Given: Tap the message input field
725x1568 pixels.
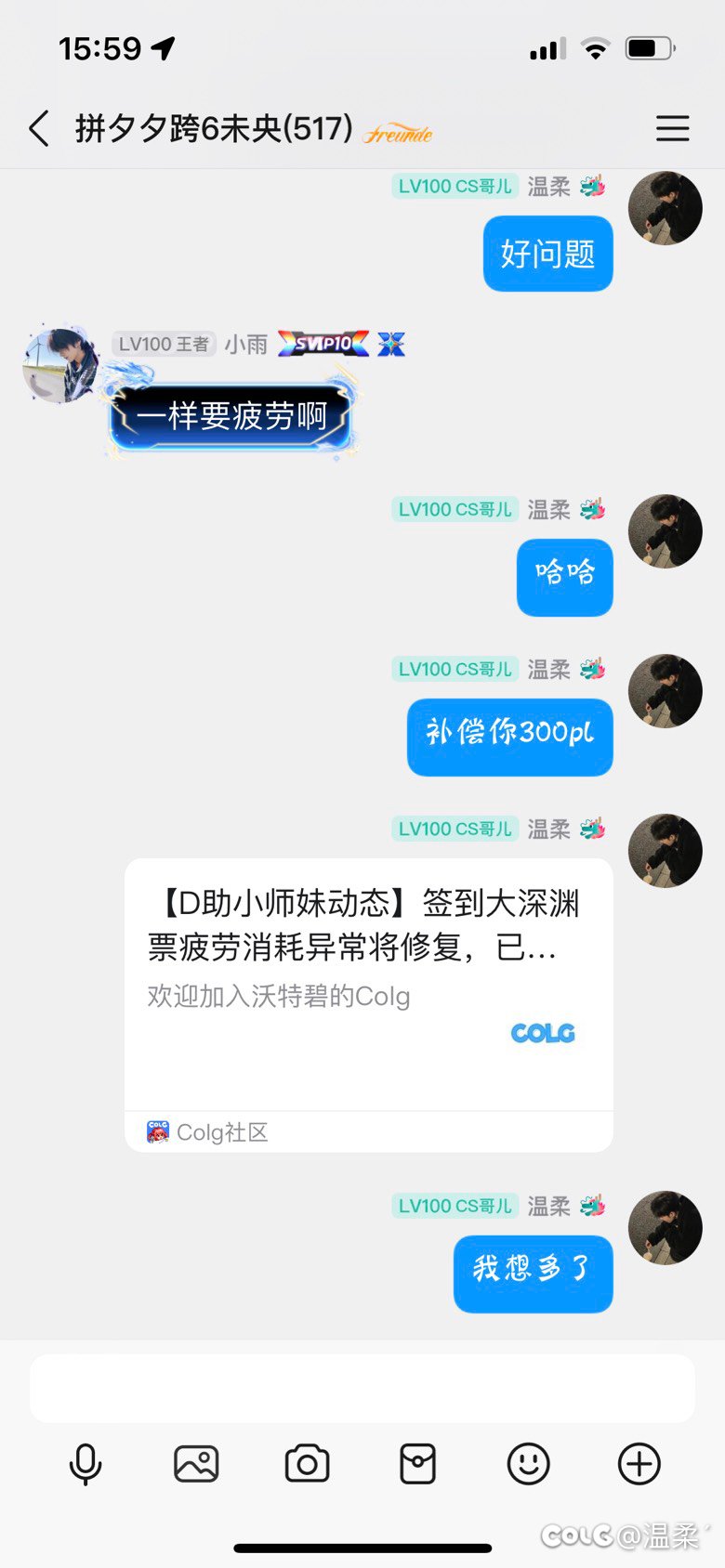Looking at the screenshot, I should point(362,1388).
